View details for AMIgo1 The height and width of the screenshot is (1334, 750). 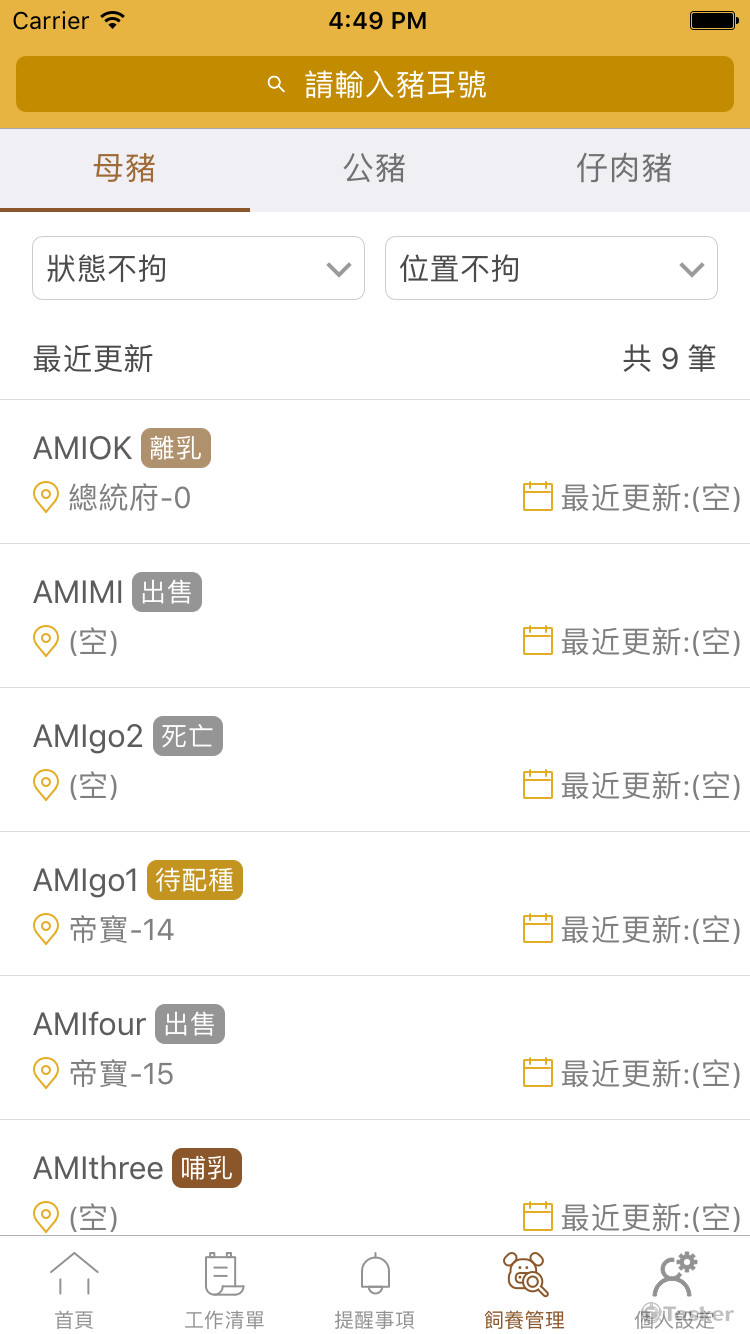[x=375, y=904]
